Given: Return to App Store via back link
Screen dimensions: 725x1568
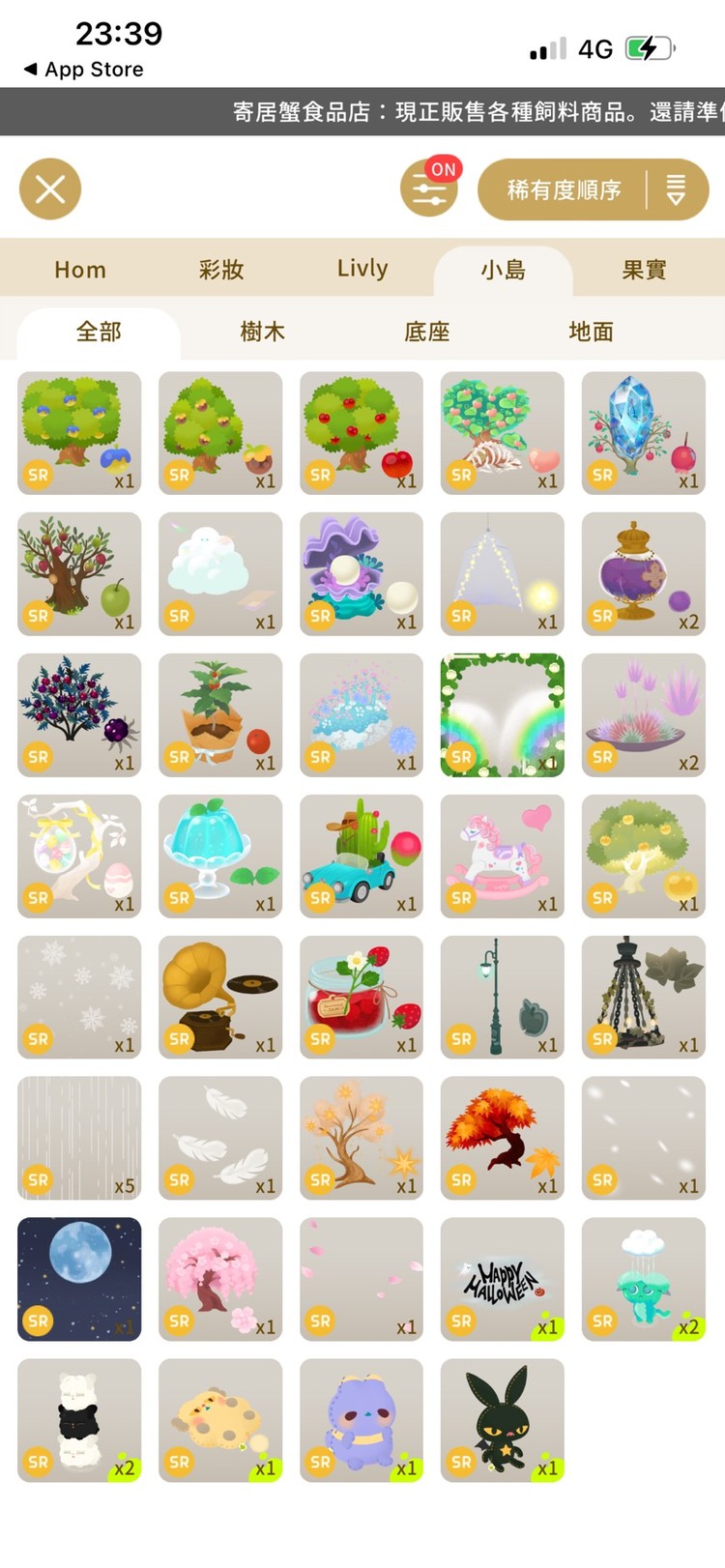Looking at the screenshot, I should click(x=84, y=70).
